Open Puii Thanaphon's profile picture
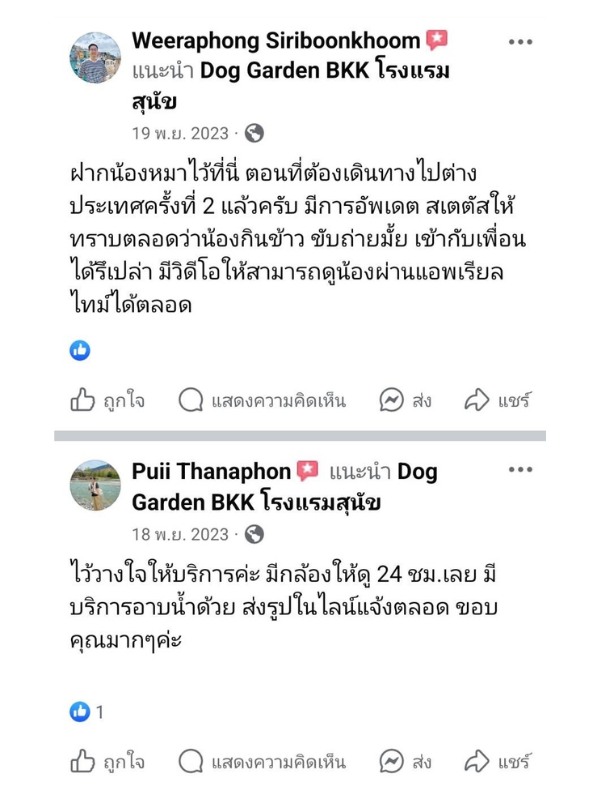This screenshot has width=600, height=800. click(x=95, y=486)
